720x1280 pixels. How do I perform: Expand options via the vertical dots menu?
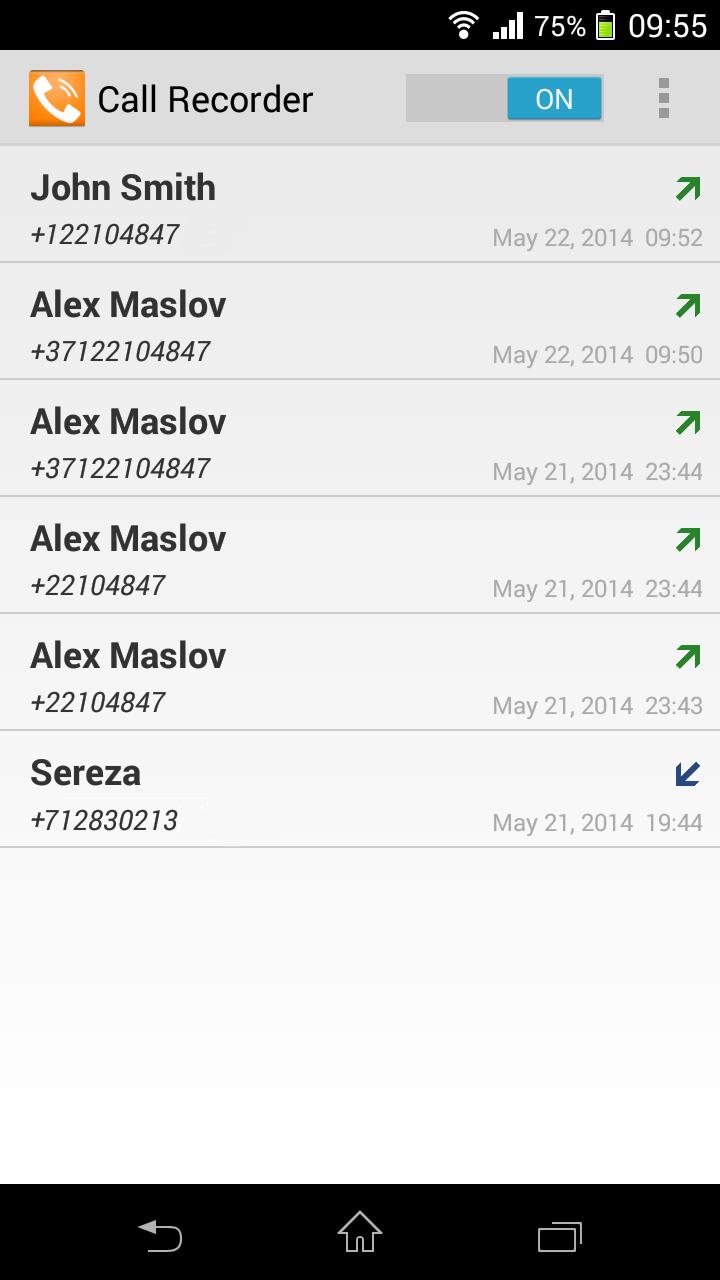pos(662,98)
